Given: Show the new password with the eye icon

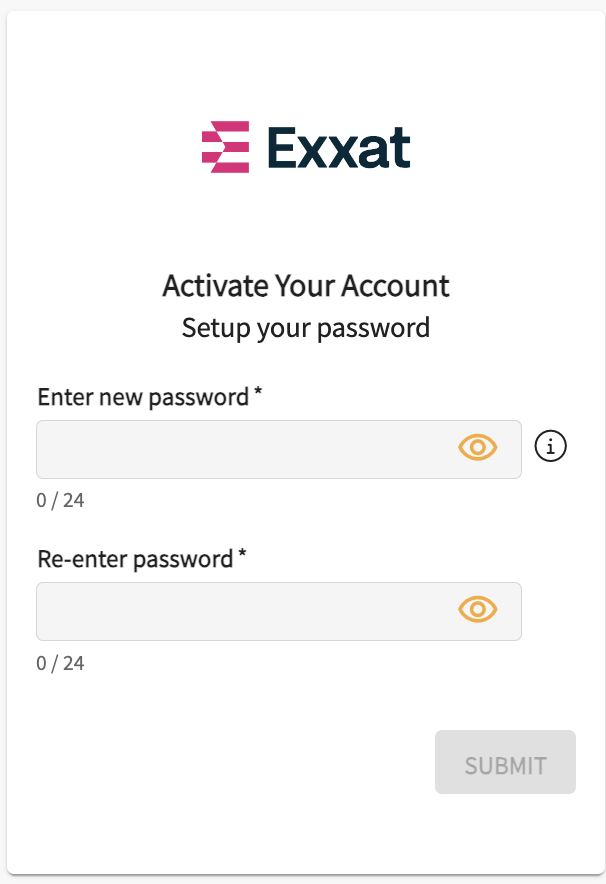Looking at the screenshot, I should (478, 448).
